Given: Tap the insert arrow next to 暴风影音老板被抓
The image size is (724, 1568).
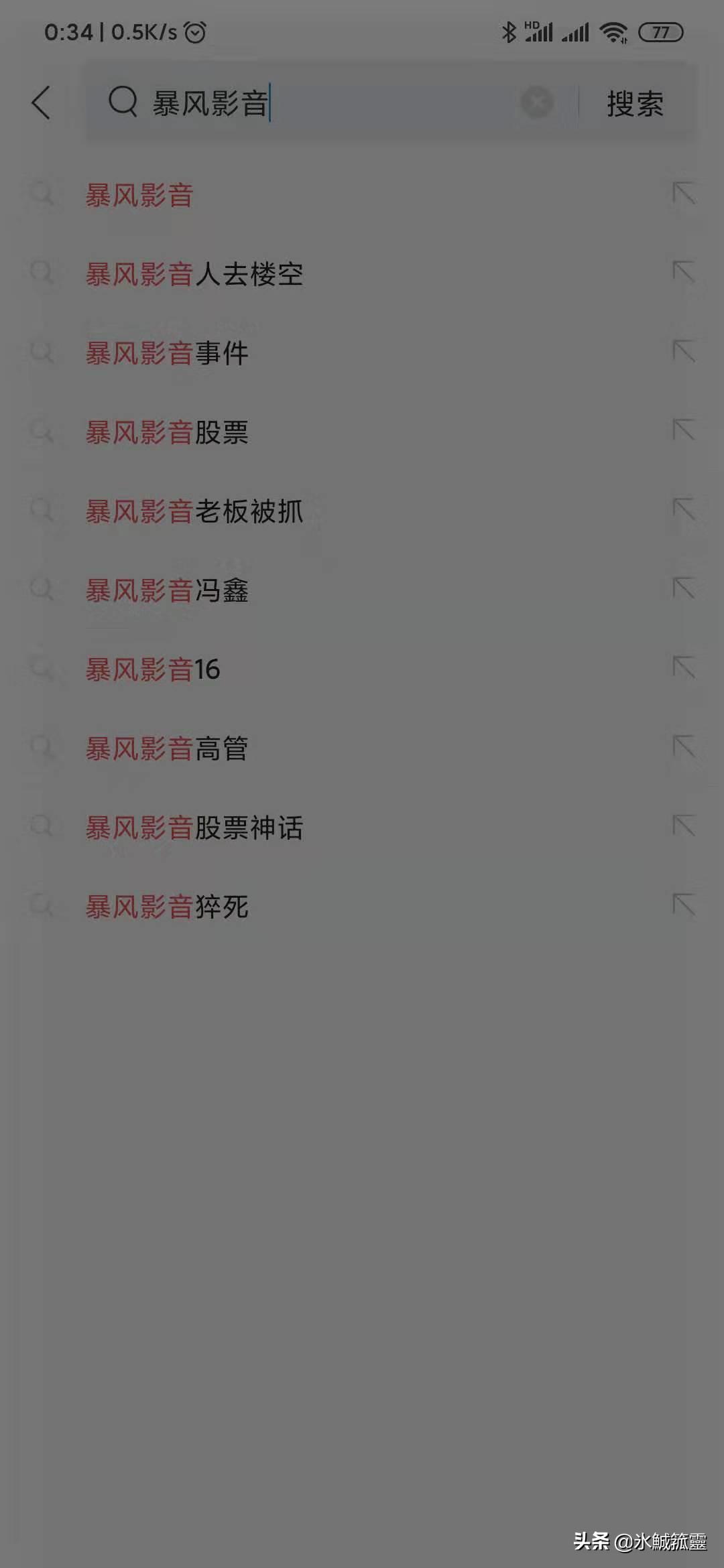Looking at the screenshot, I should tap(683, 511).
